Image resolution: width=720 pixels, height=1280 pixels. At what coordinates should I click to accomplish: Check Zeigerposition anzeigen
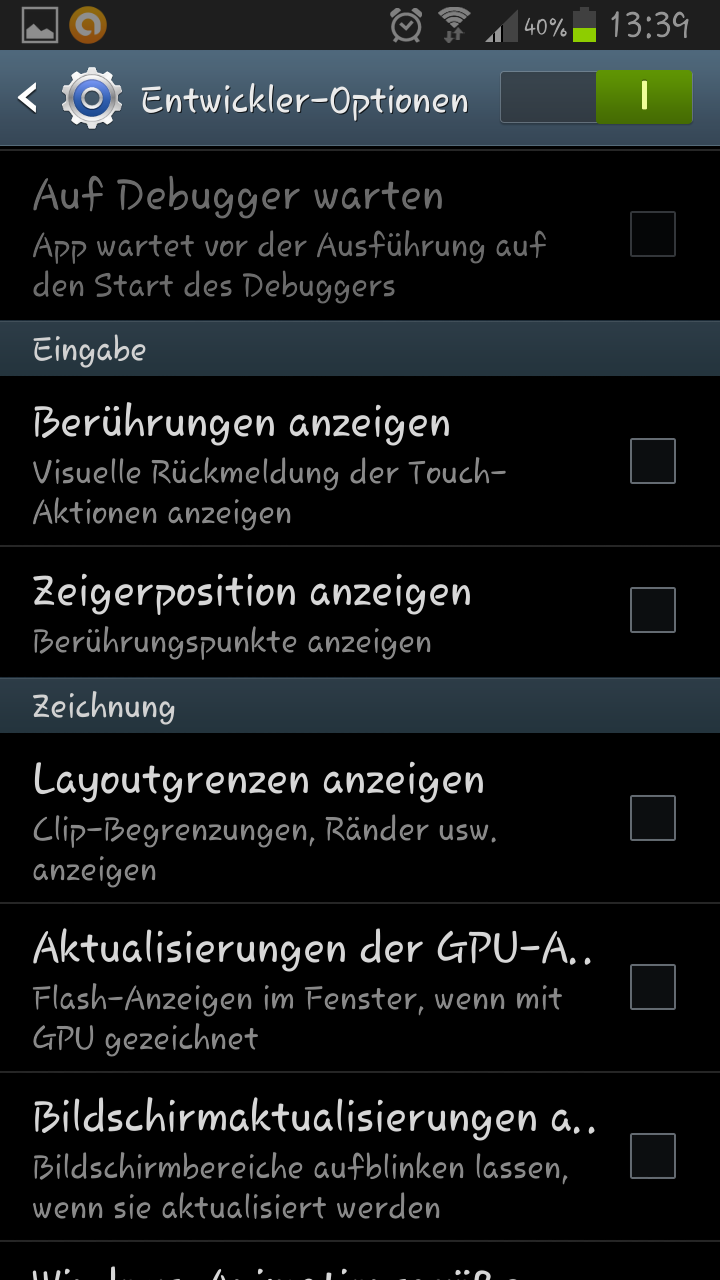652,610
